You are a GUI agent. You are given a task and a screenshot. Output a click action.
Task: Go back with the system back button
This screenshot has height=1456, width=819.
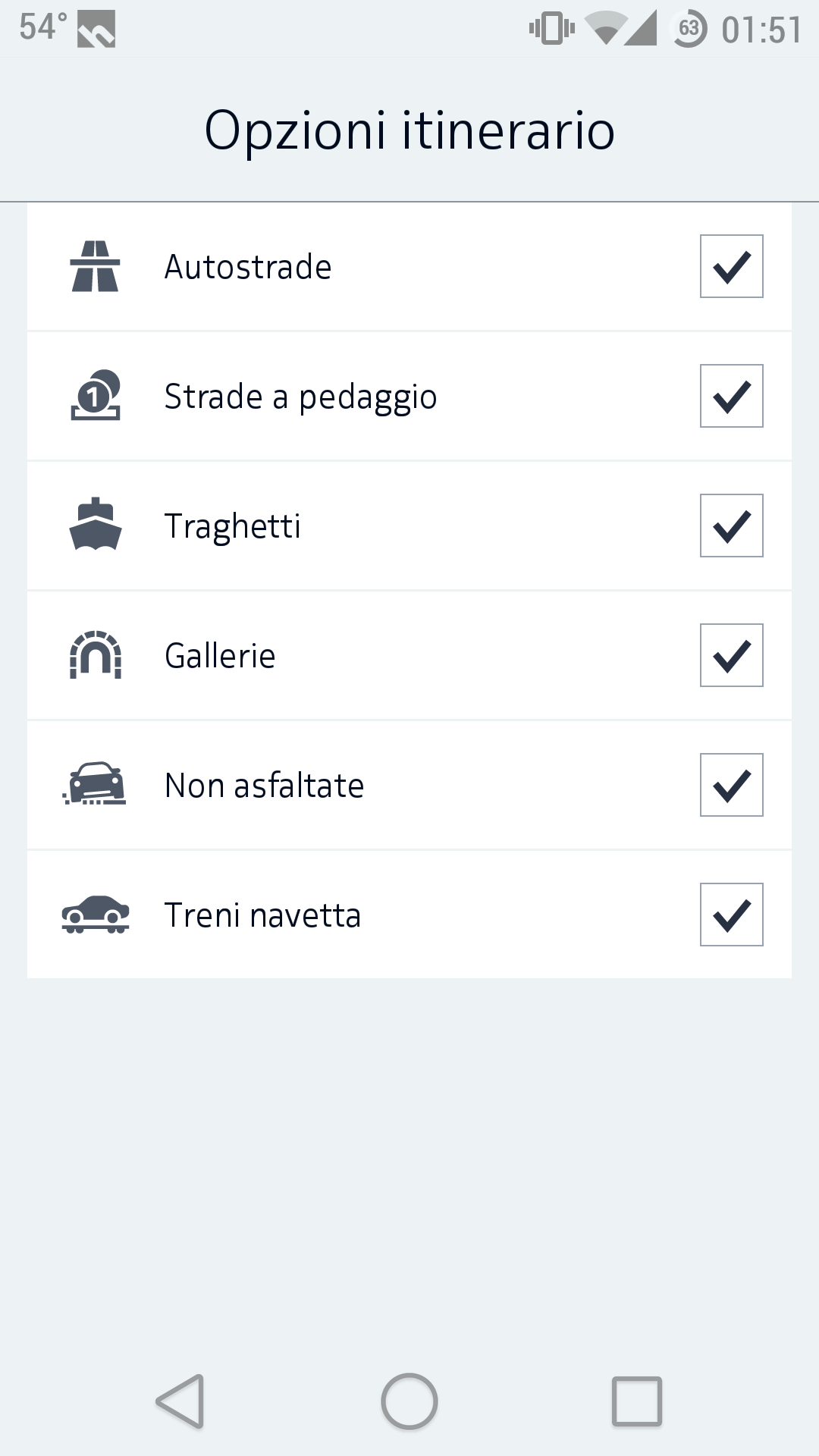pyautogui.click(x=180, y=1401)
